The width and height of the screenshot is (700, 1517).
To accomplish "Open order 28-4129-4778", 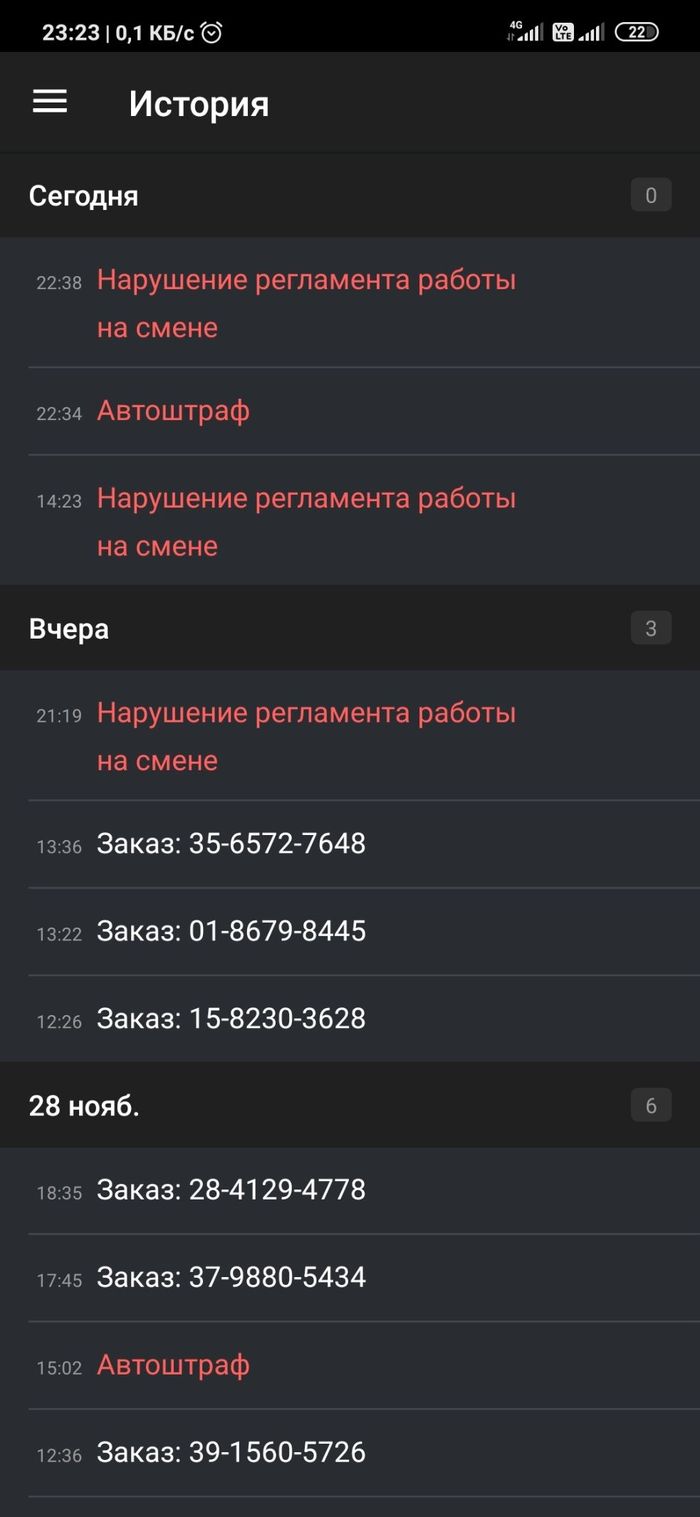I will (x=231, y=1190).
